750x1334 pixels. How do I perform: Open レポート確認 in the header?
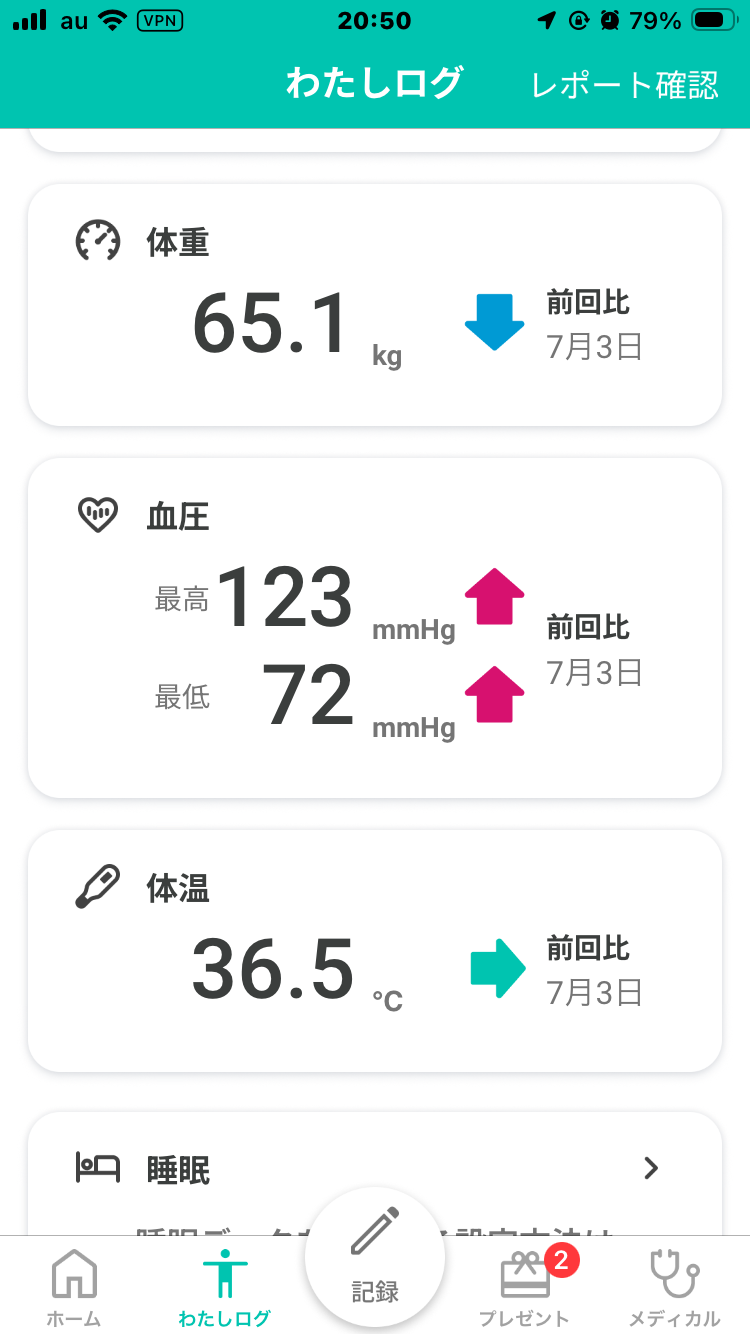(625, 85)
